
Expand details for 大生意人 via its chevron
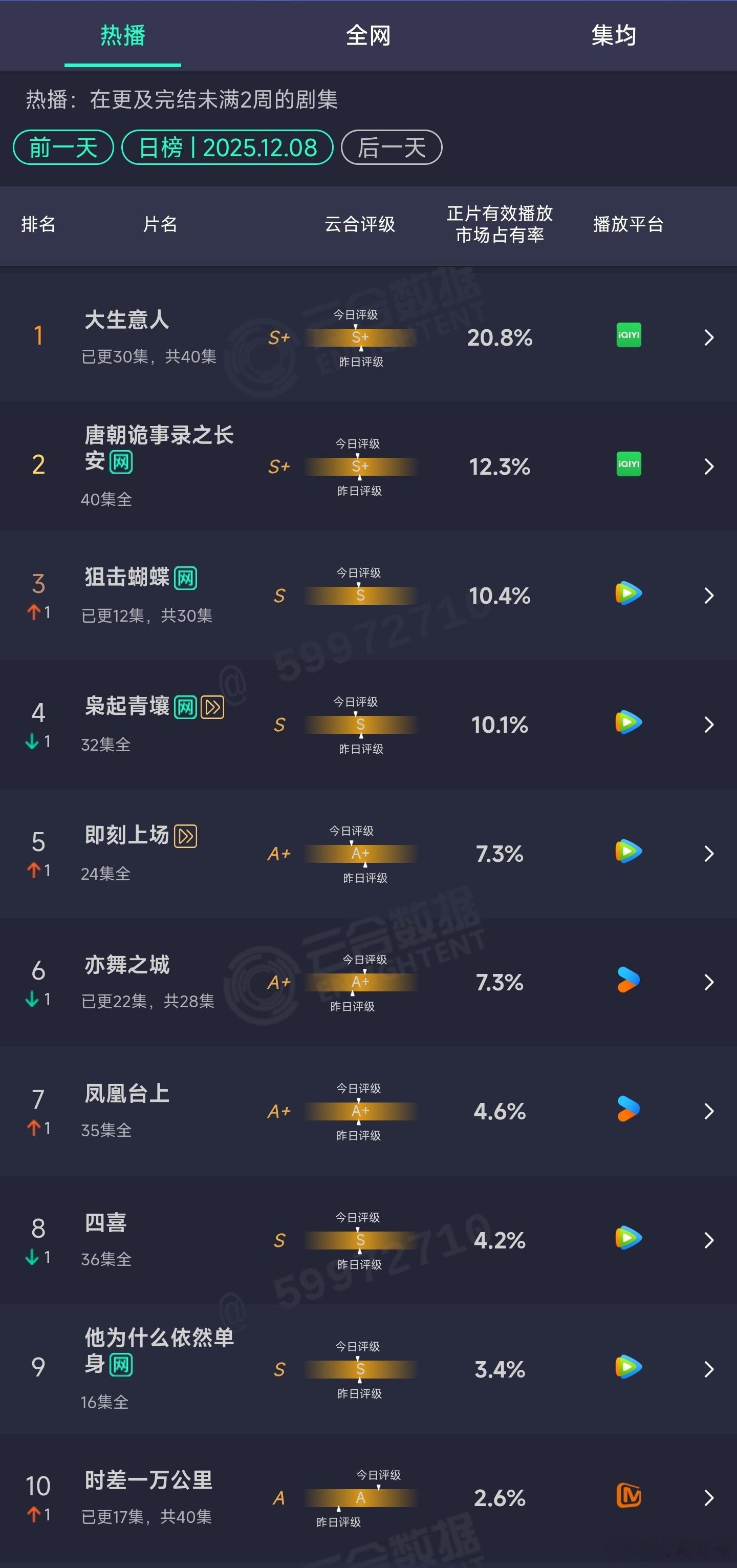point(708,338)
